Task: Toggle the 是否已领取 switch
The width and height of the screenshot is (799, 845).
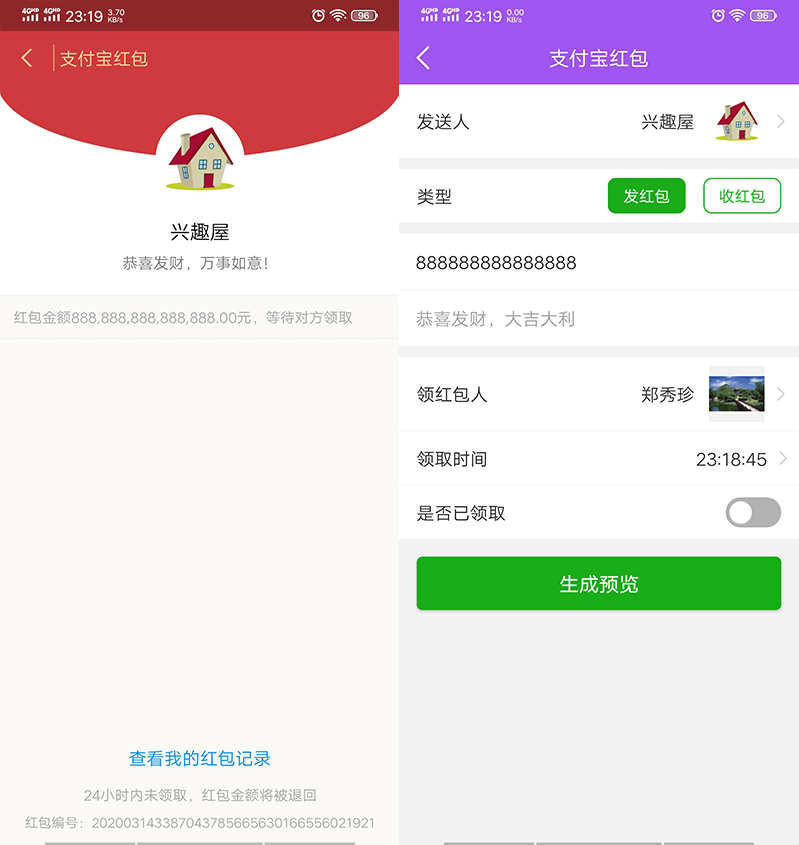Action: pos(752,513)
